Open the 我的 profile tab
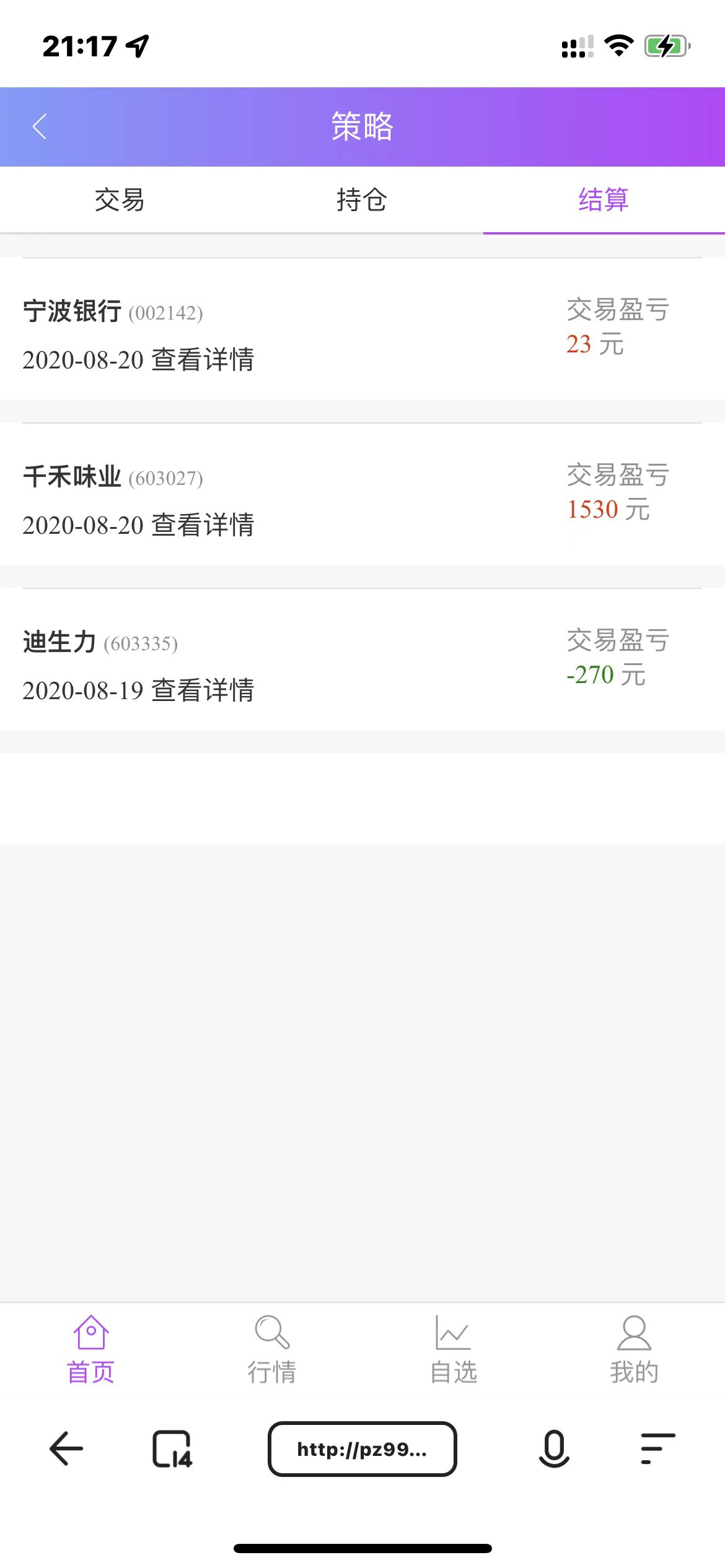The image size is (725, 1568). point(634,1351)
